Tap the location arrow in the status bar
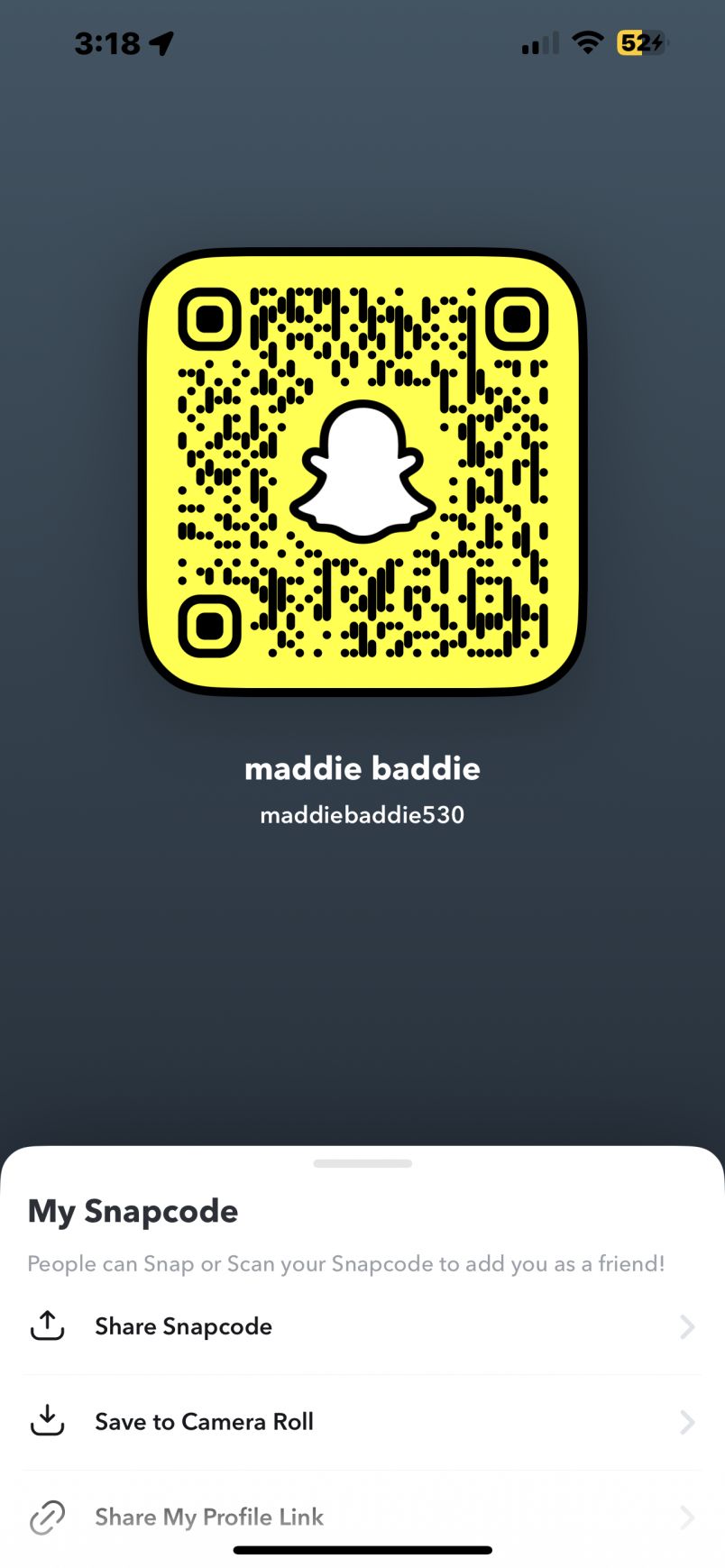The width and height of the screenshot is (725, 1568). click(162, 41)
